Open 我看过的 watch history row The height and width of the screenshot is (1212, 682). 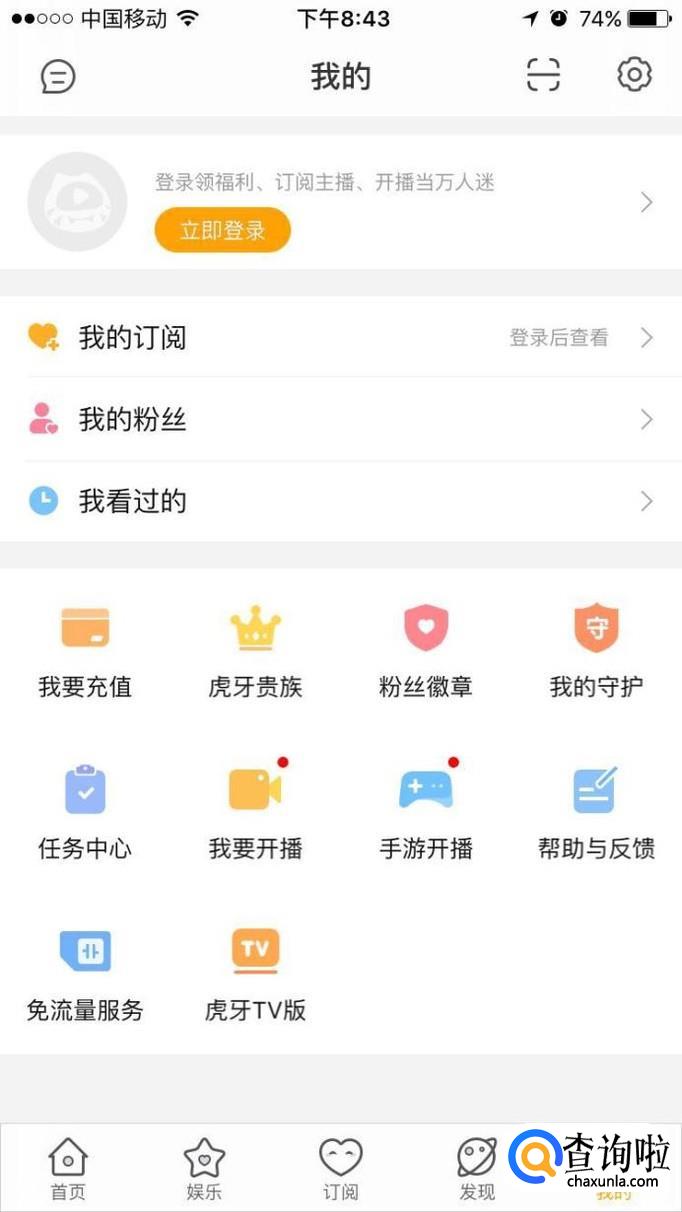point(340,501)
